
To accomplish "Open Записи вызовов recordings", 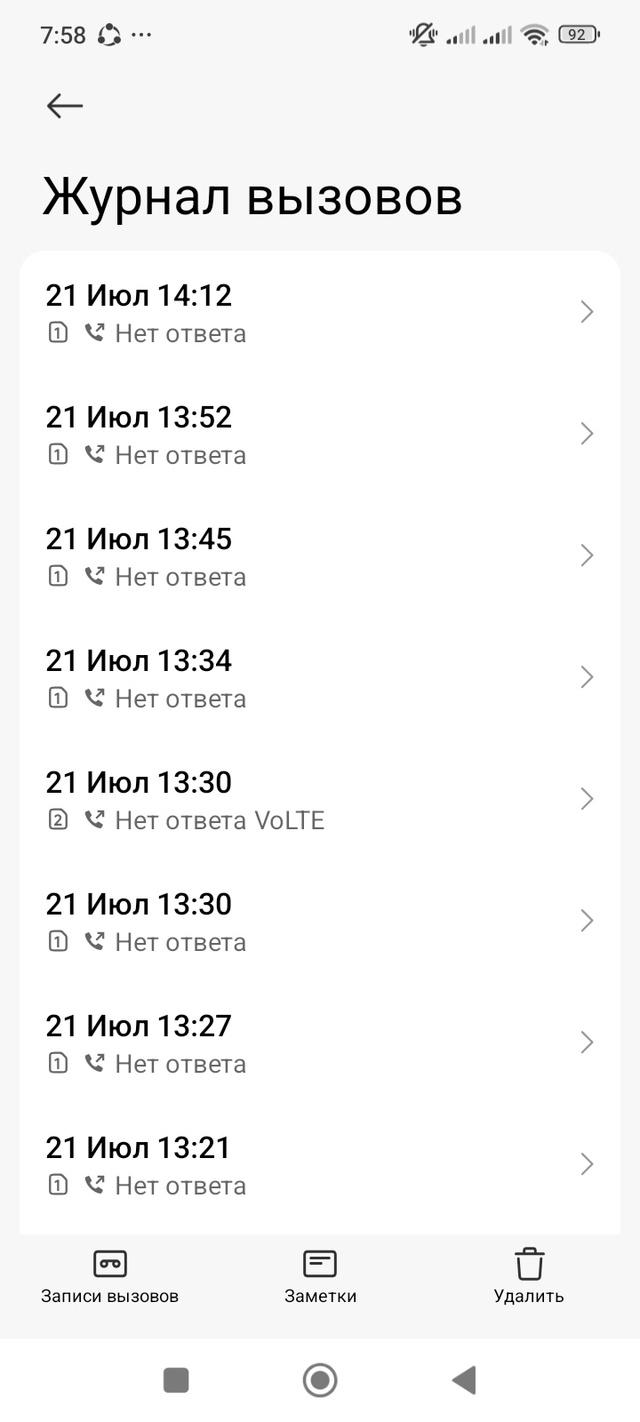I will click(x=110, y=1276).
